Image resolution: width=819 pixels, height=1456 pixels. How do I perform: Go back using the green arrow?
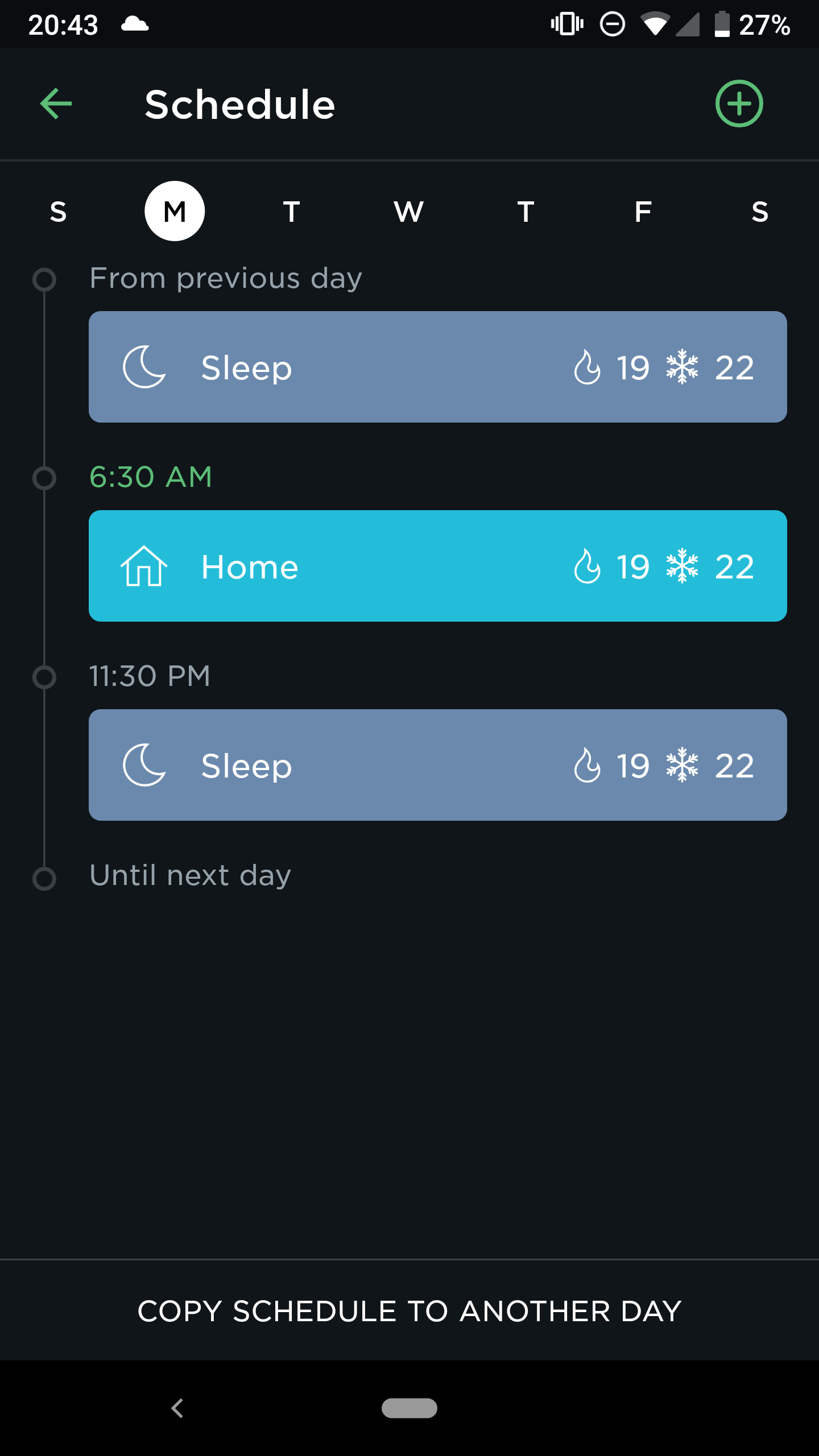tap(56, 104)
